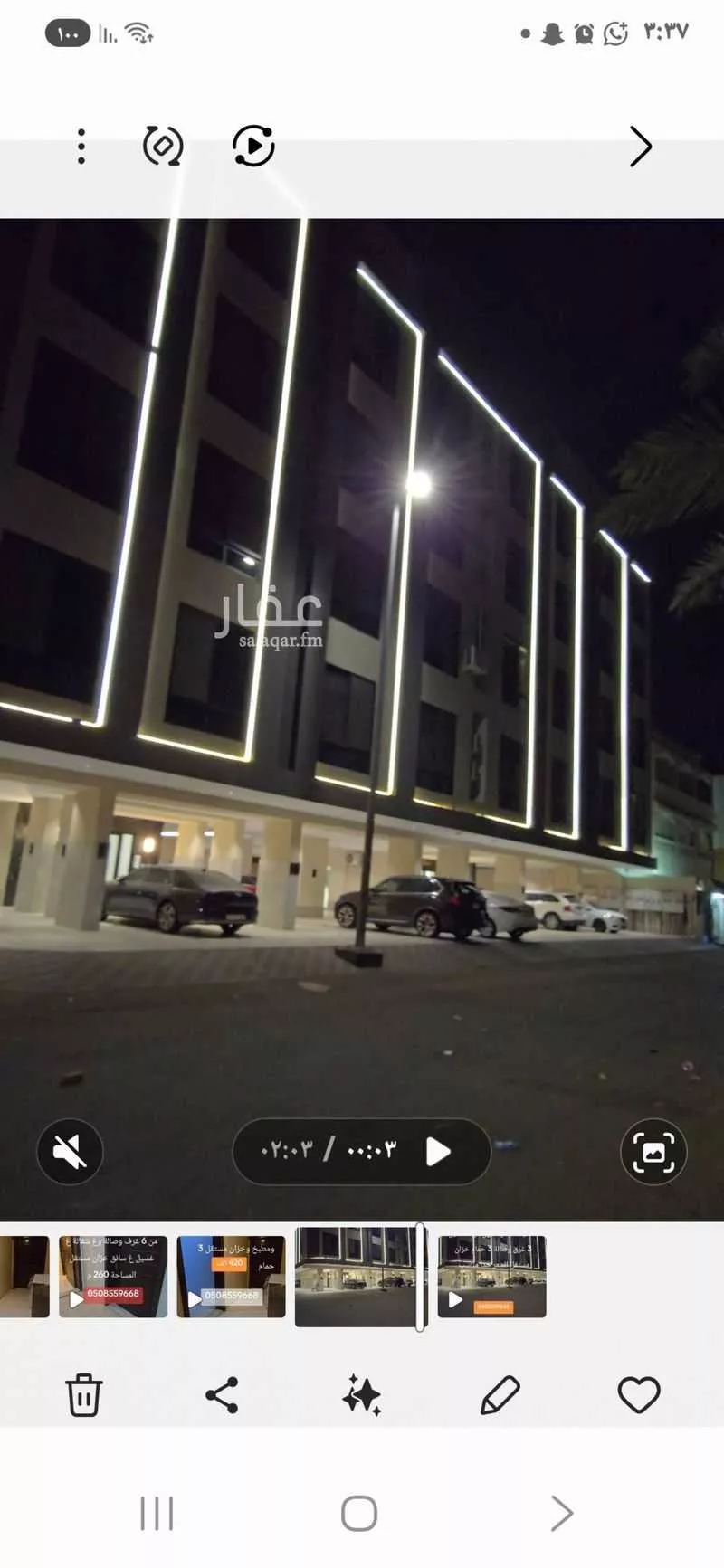Image resolution: width=724 pixels, height=1568 pixels.
Task: Open the sparkle AI effects tool
Action: [361, 1394]
